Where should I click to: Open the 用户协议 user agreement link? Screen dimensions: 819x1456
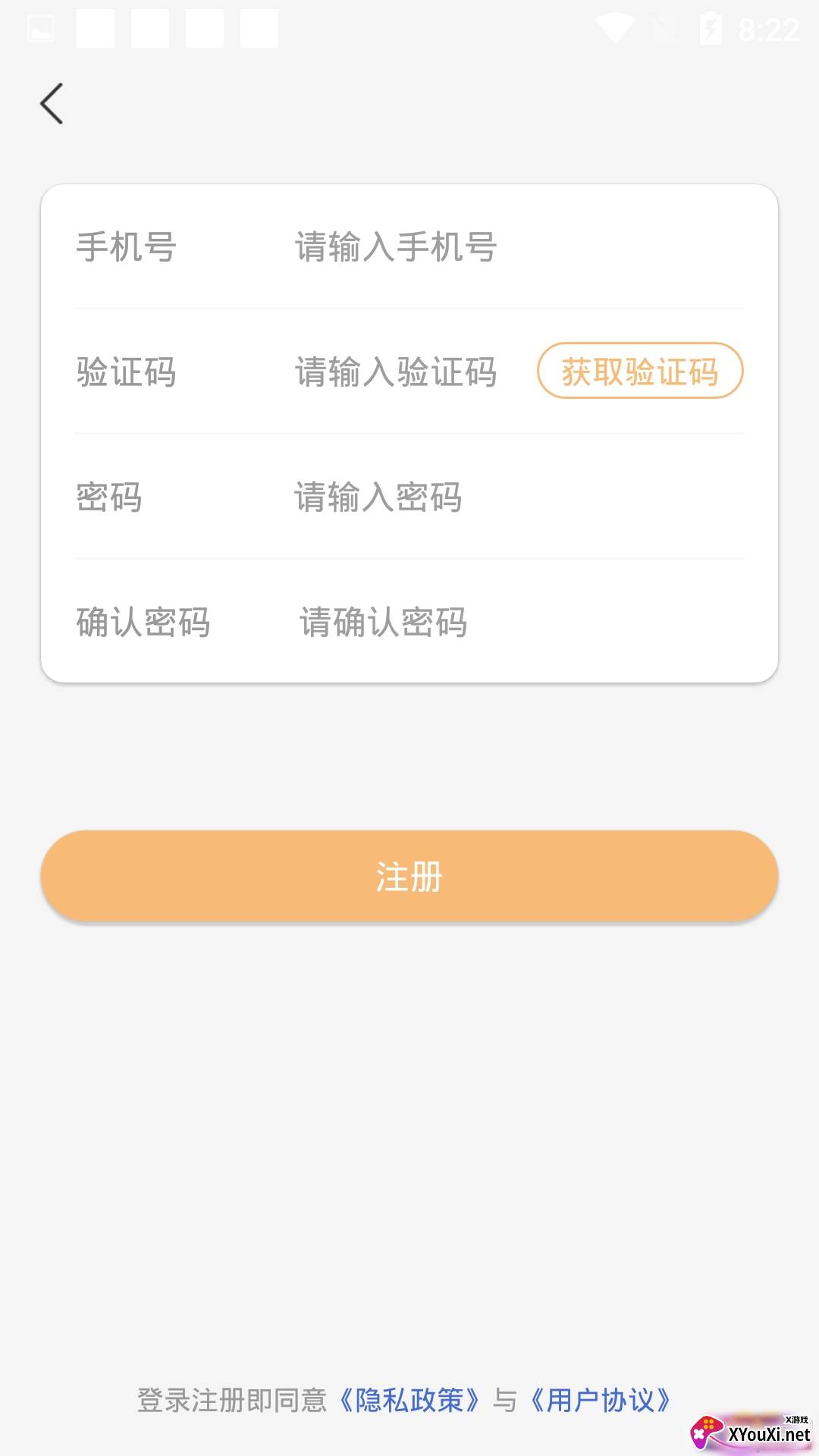point(600,1400)
